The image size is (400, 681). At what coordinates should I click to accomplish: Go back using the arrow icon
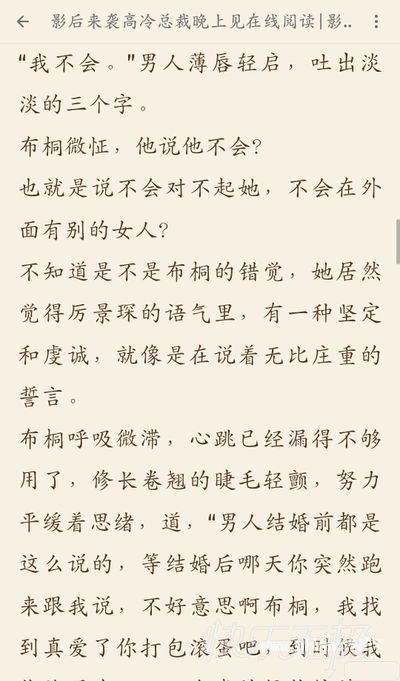[x=23, y=22]
